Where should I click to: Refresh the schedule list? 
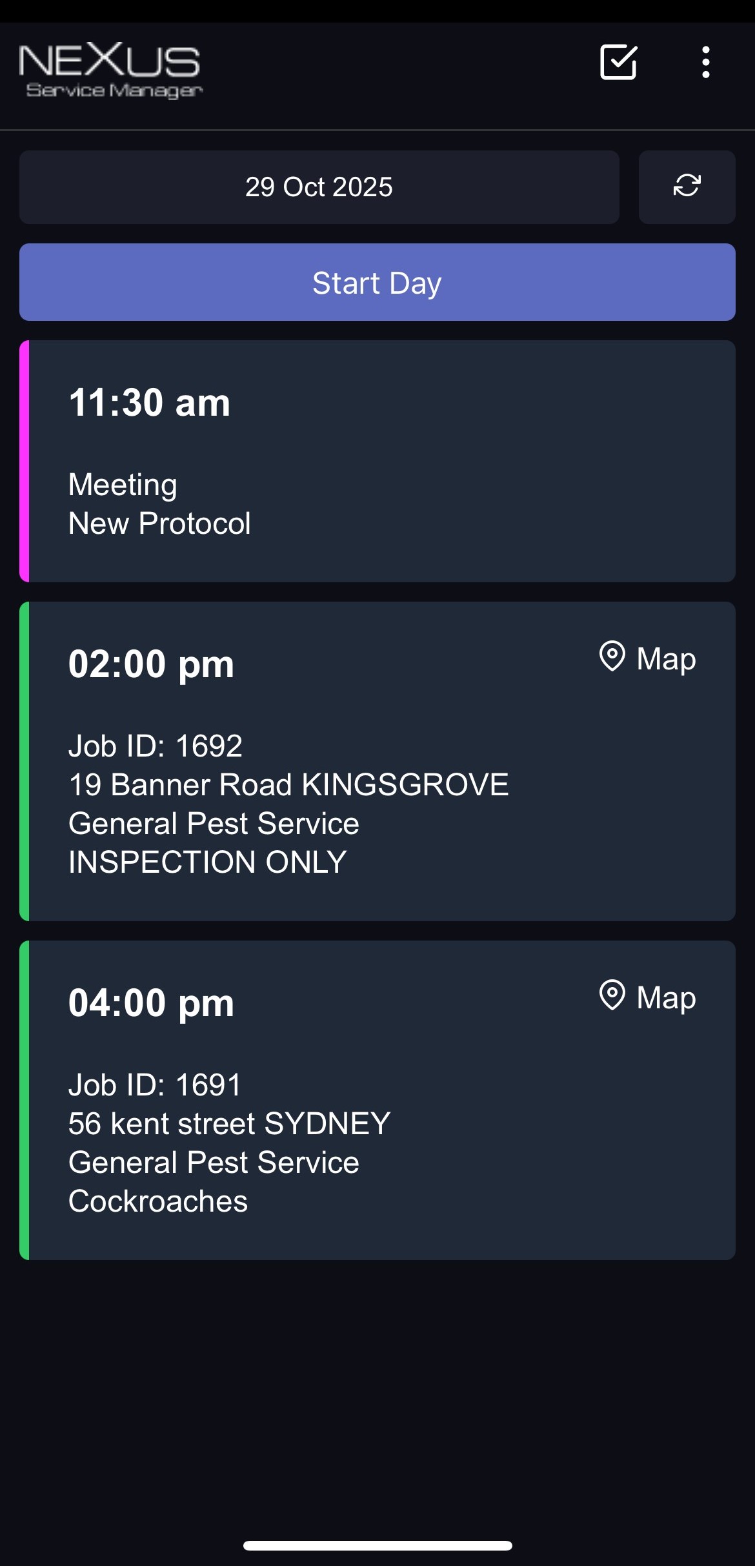687,187
